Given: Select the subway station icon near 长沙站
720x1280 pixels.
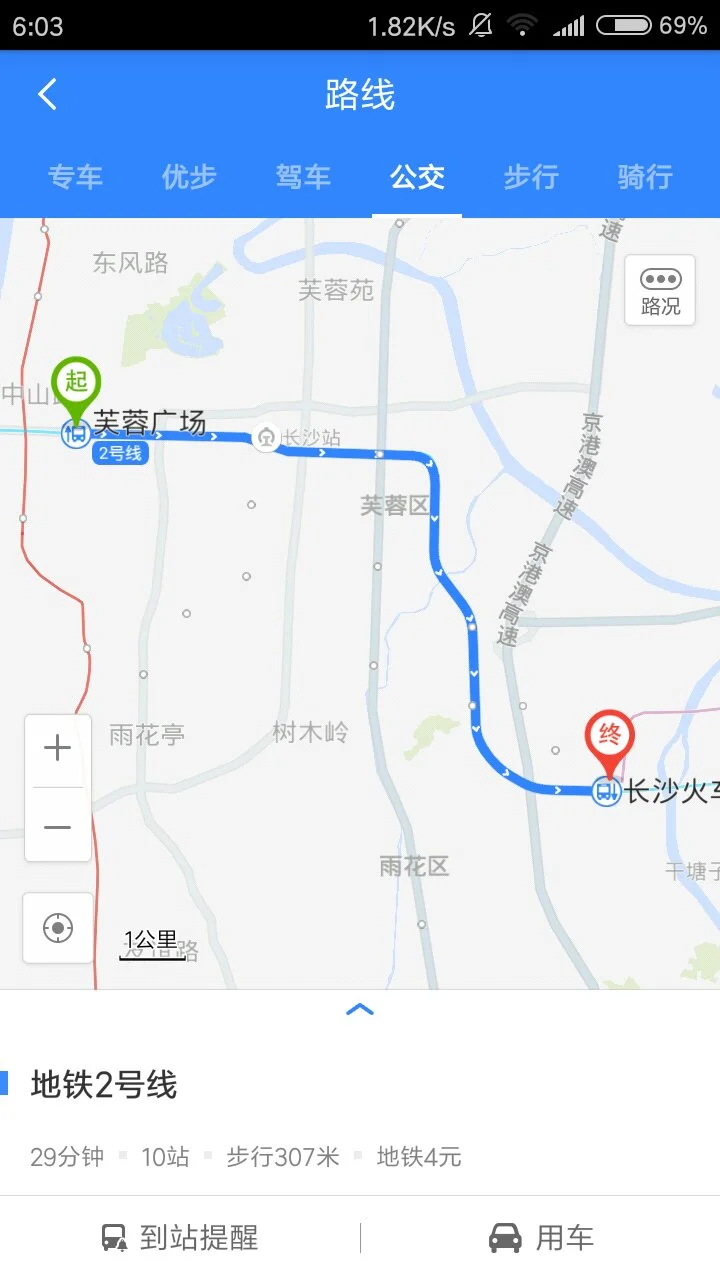Looking at the screenshot, I should click(x=267, y=437).
